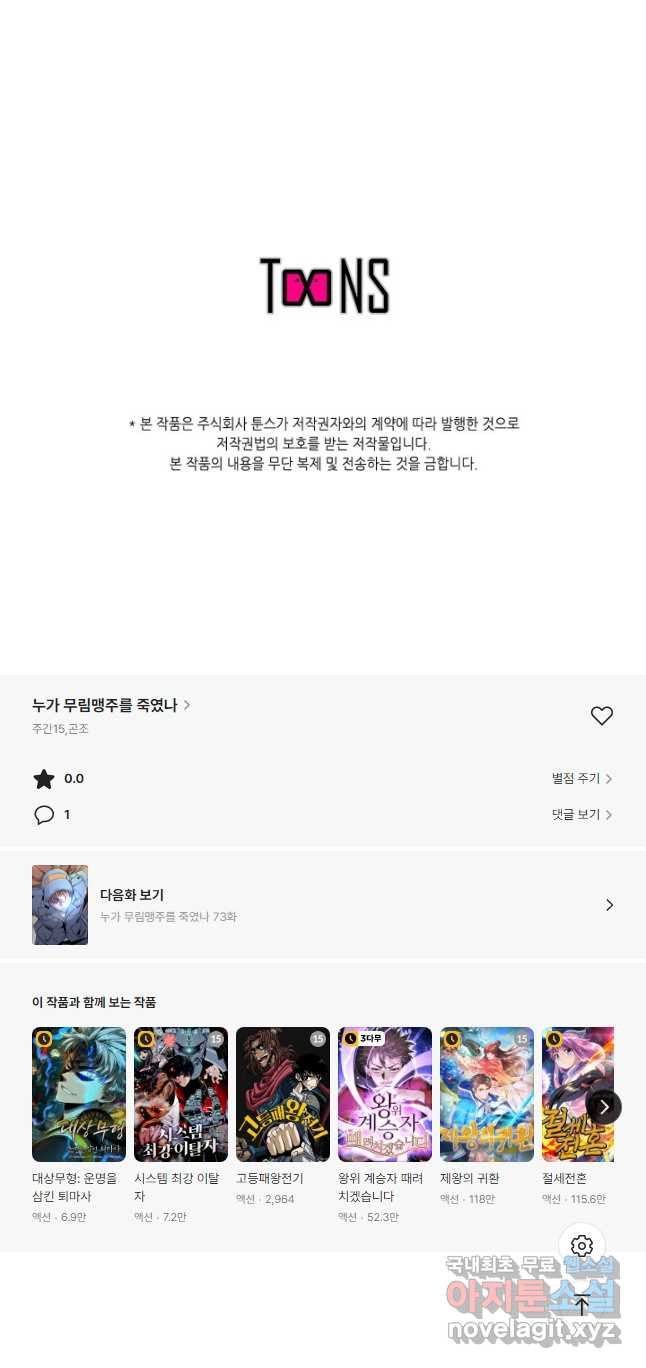Open the 대상무형: 운명을 삼킨 퇴마사 card
Viewport: 646px width, 1368px height.
[79, 1094]
